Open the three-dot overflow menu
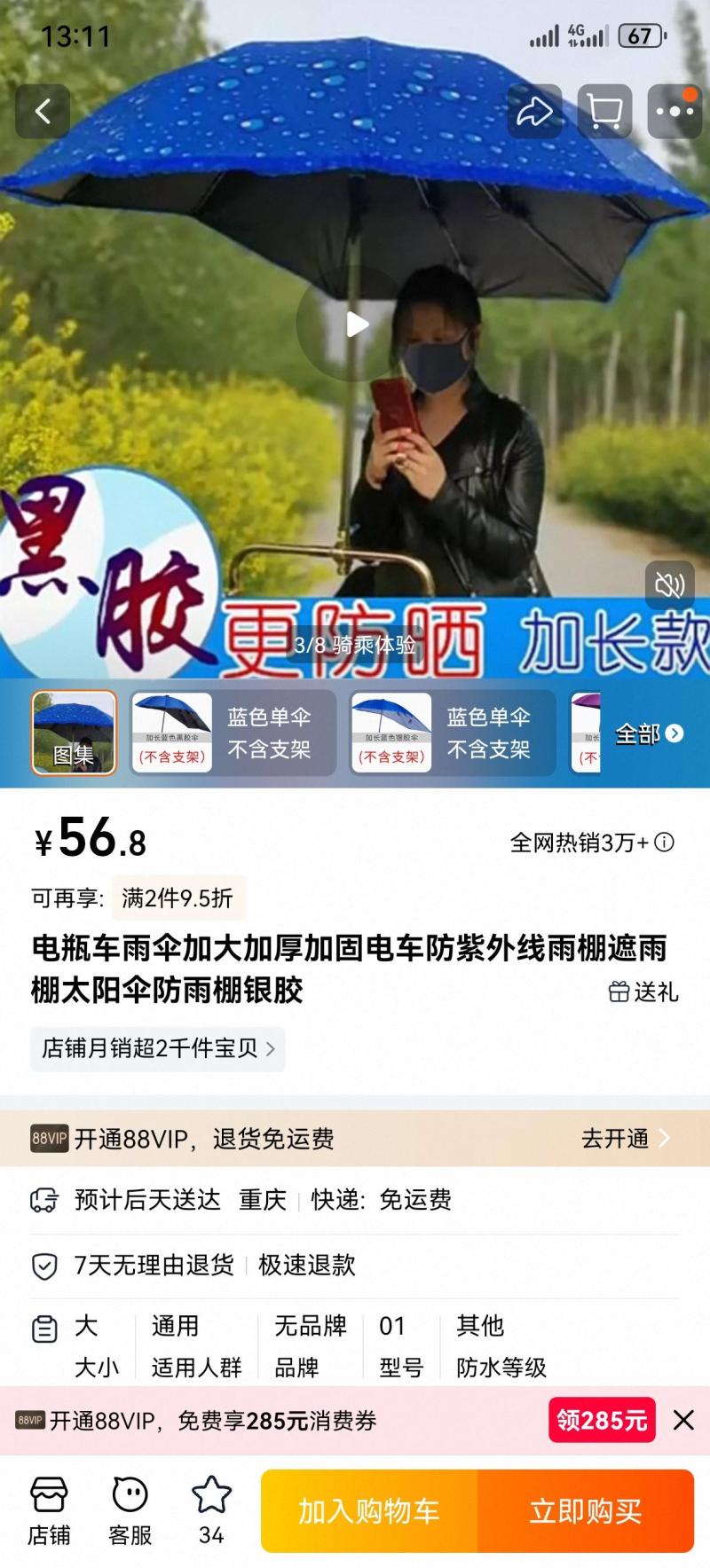 [x=674, y=112]
